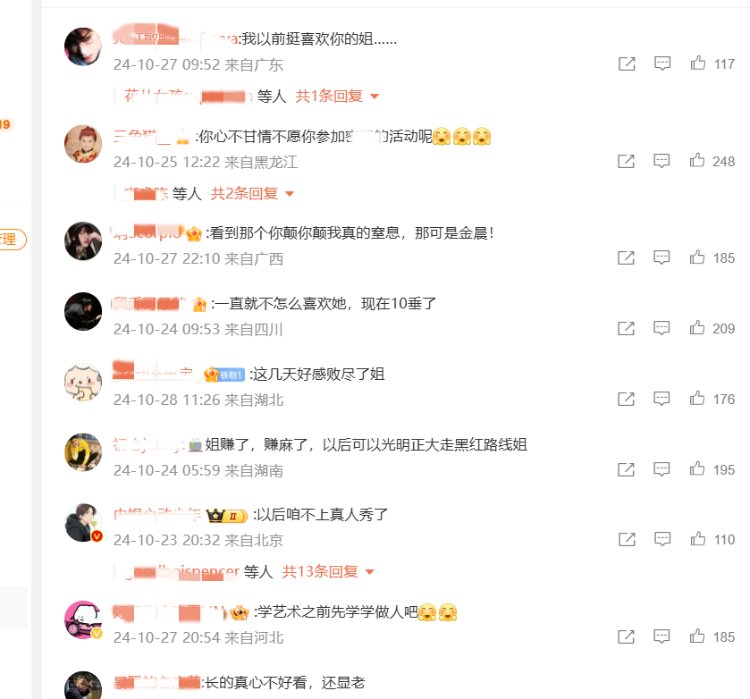Open avatar of the commenter from 广东

click(83, 48)
